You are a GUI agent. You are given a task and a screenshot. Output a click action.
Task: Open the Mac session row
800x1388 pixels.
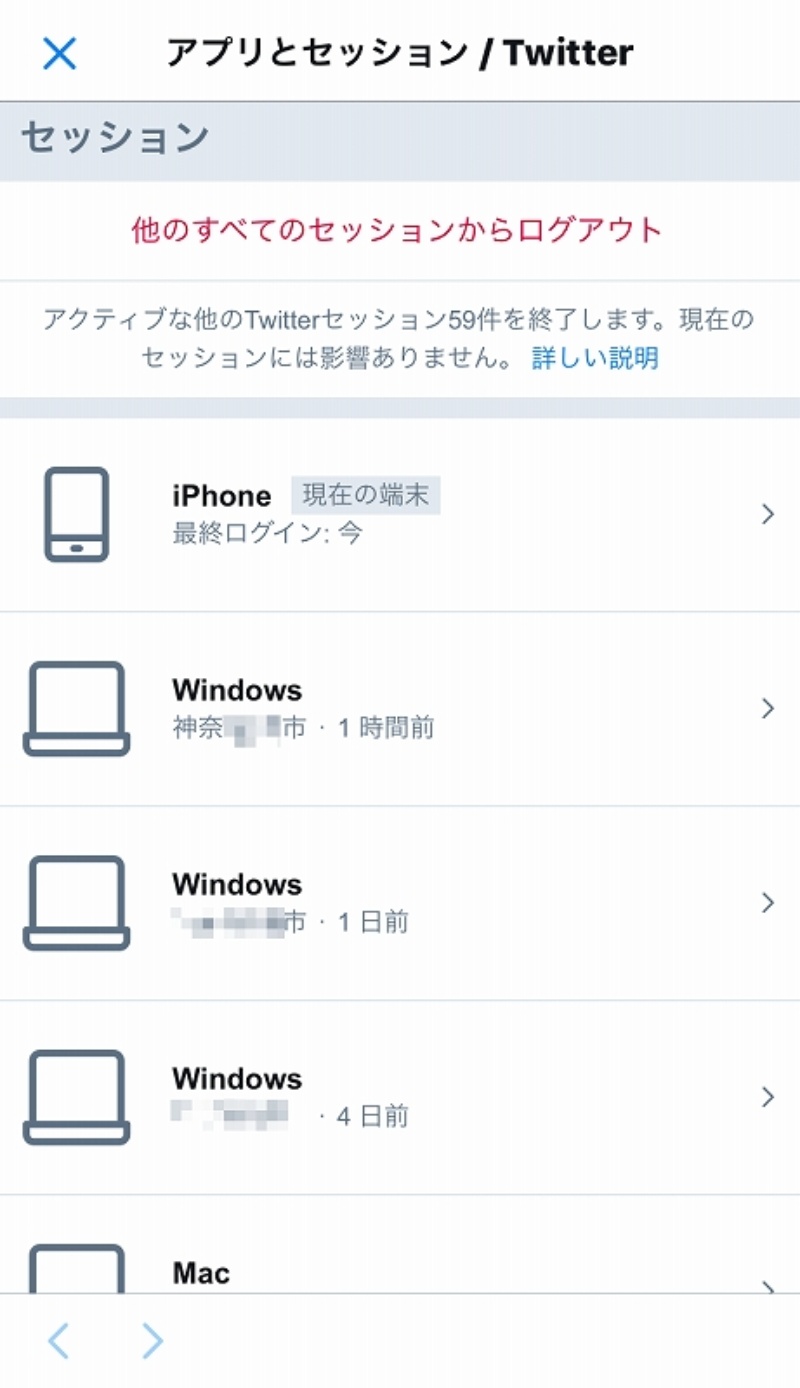coord(400,1268)
